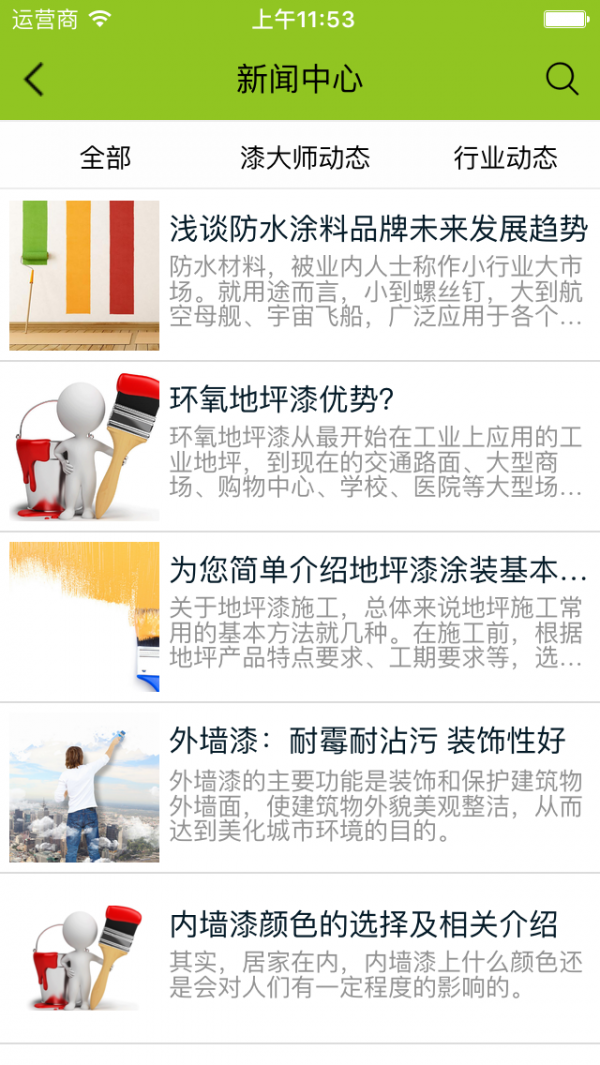Open 为您简单介绍地坪漆涂装基本 article
The image size is (600, 1065).
point(377,572)
